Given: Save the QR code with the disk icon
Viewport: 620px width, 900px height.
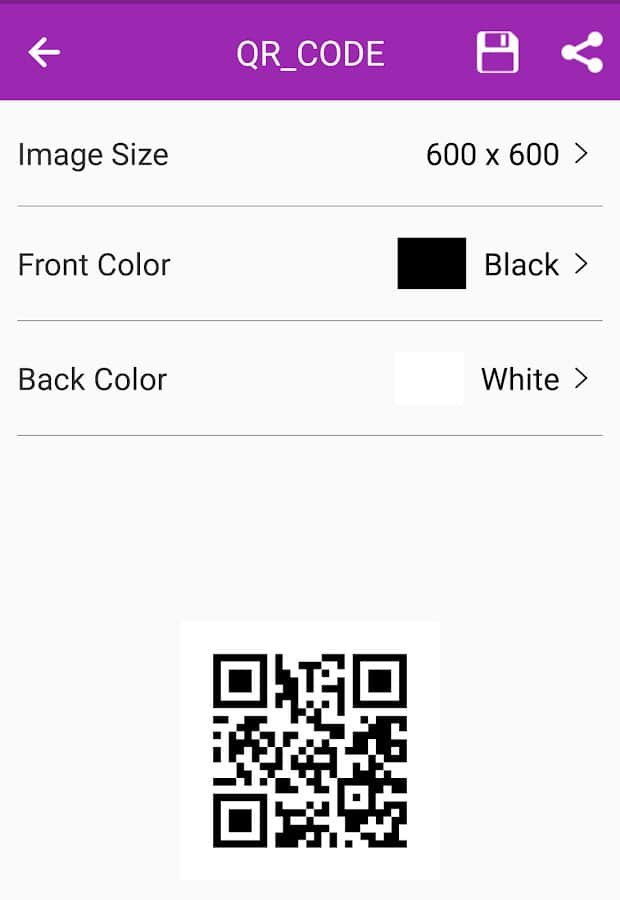Looking at the screenshot, I should coord(497,52).
